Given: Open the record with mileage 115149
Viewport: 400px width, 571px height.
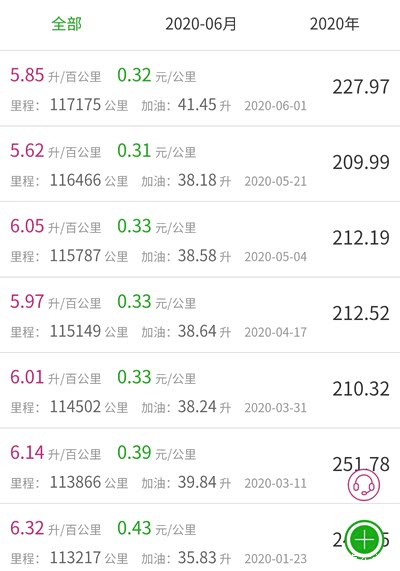Looking at the screenshot, I should tap(200, 315).
